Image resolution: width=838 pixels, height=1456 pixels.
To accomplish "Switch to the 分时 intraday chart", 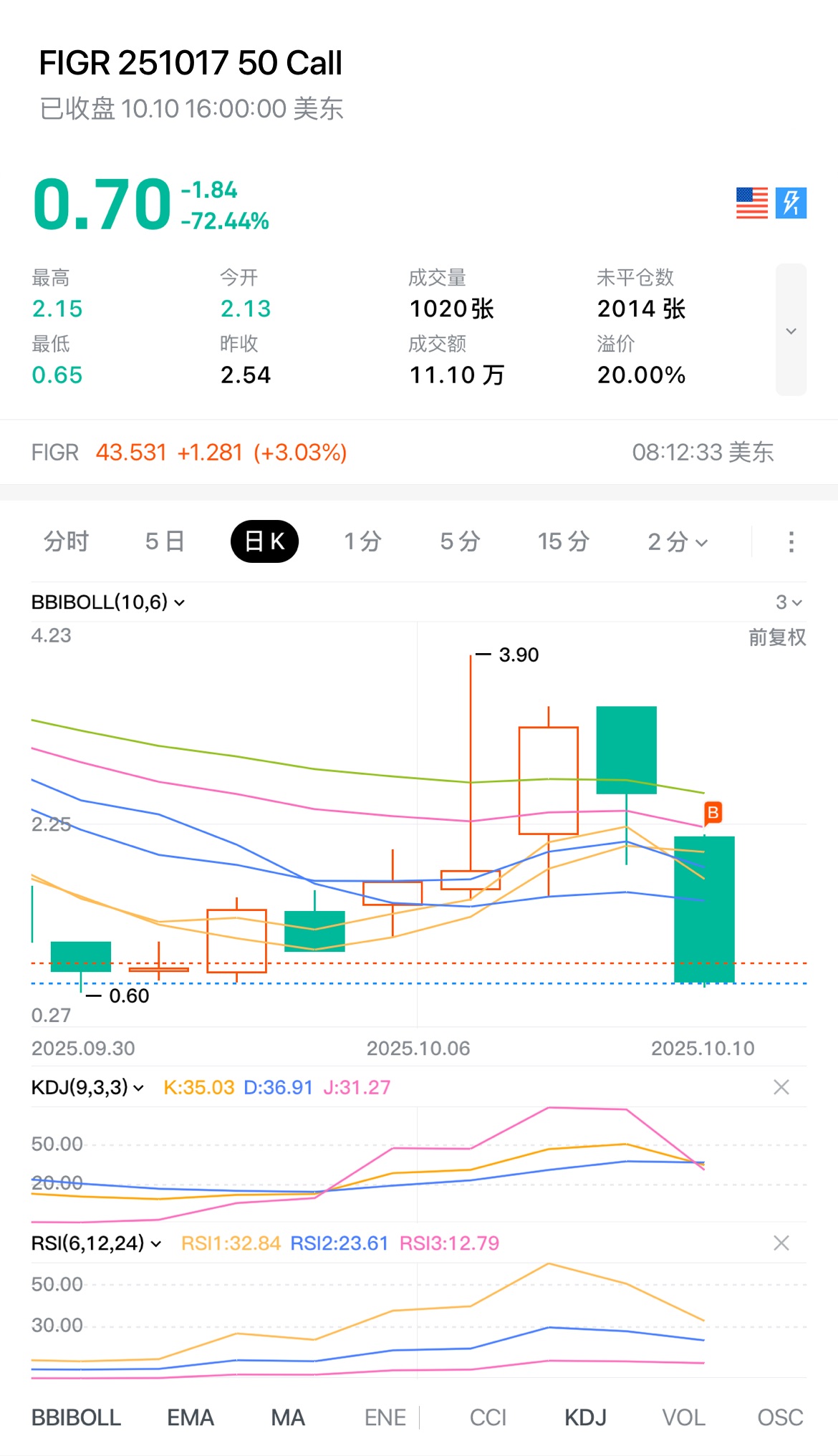I will [66, 541].
